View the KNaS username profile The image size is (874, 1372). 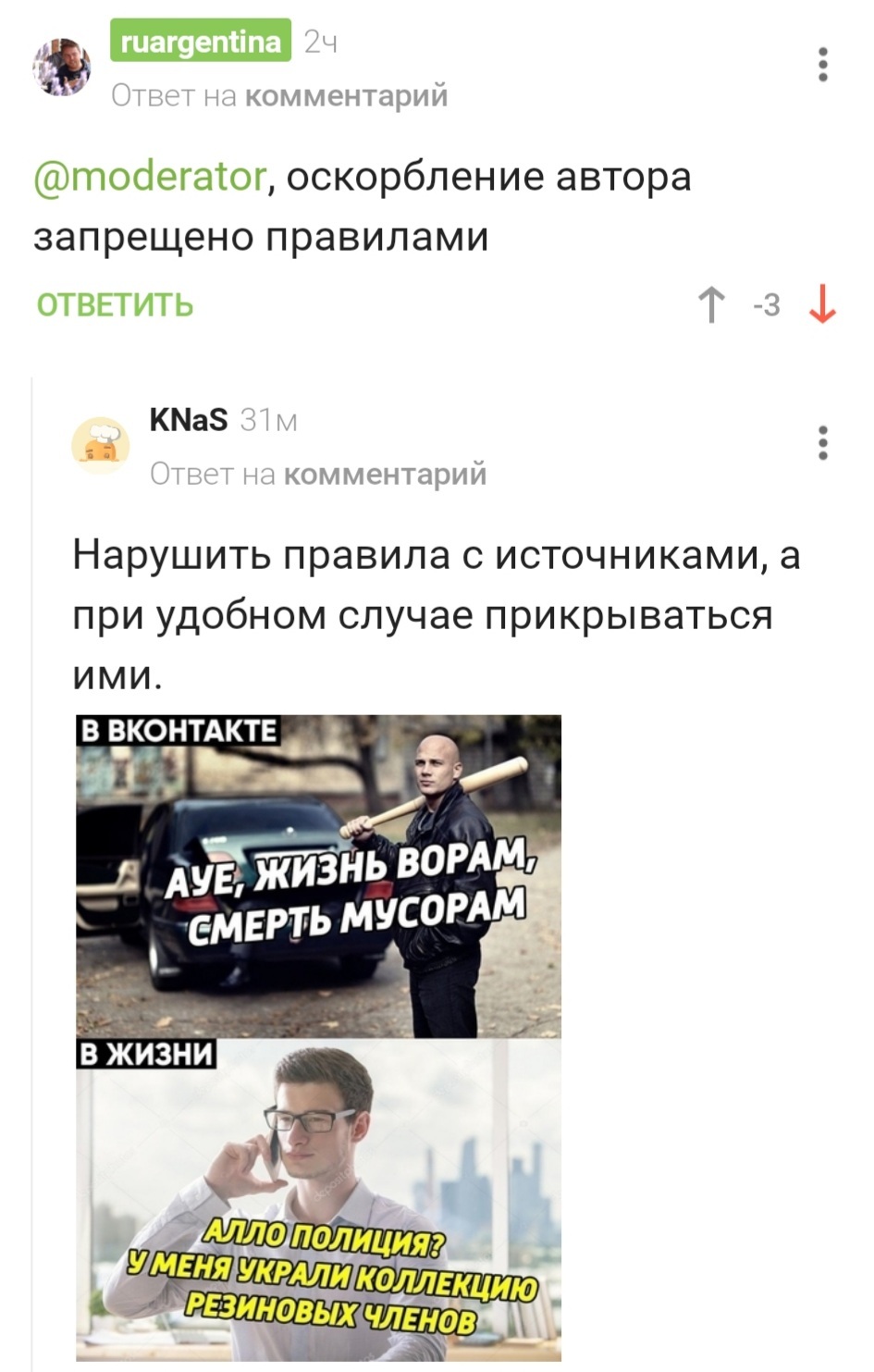coord(188,421)
